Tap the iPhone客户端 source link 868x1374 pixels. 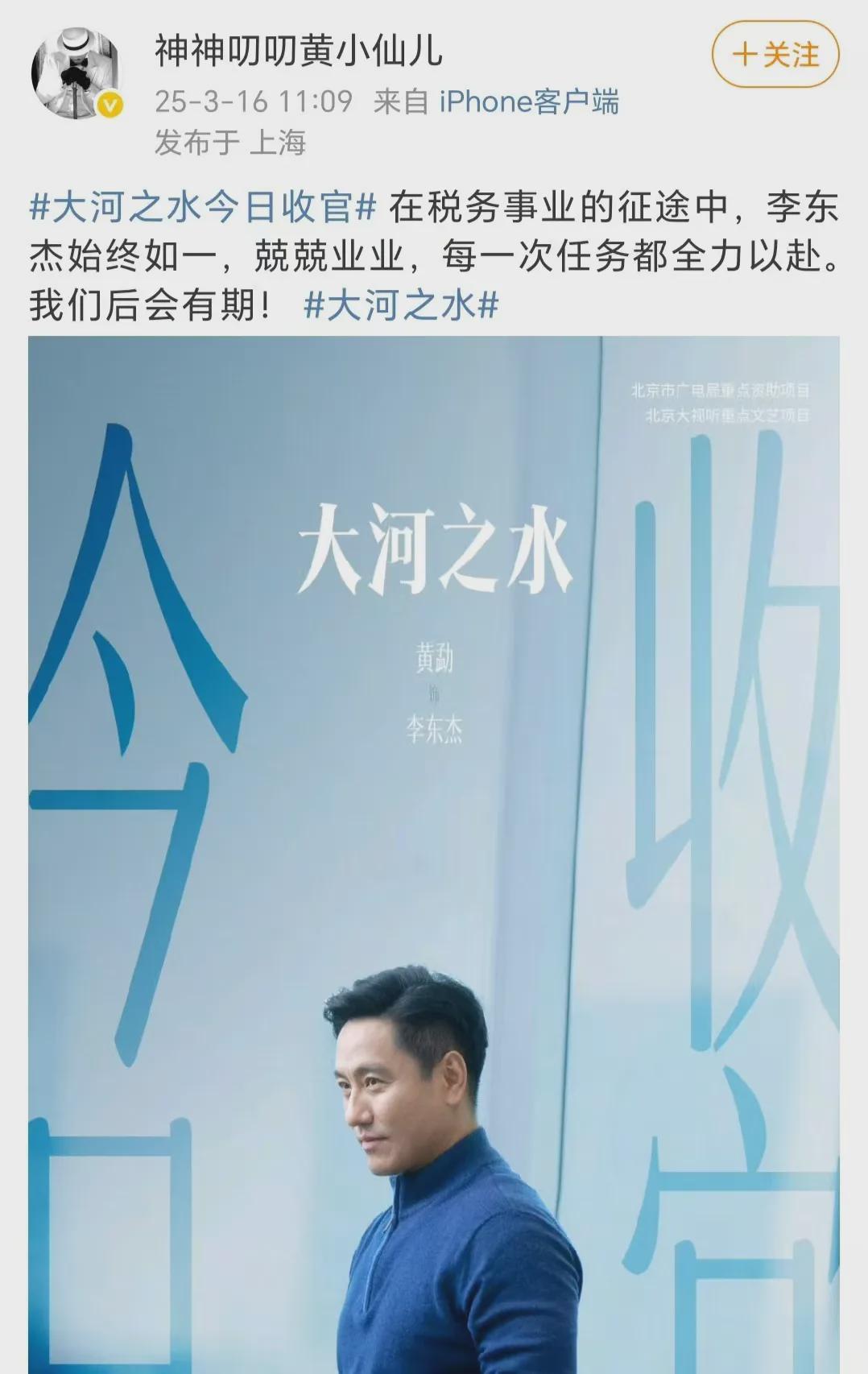pos(529,101)
